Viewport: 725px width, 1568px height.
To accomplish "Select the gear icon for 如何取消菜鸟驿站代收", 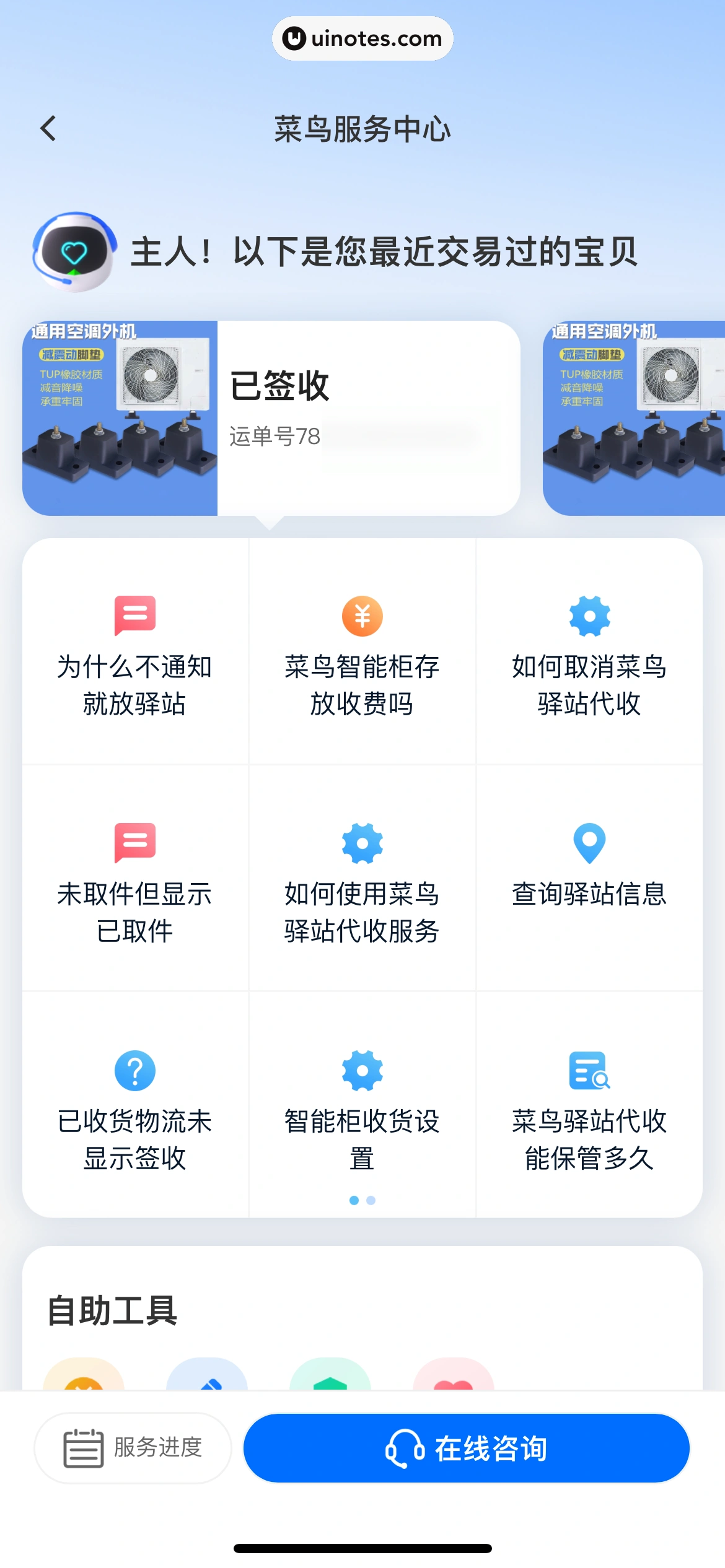I will (x=589, y=615).
